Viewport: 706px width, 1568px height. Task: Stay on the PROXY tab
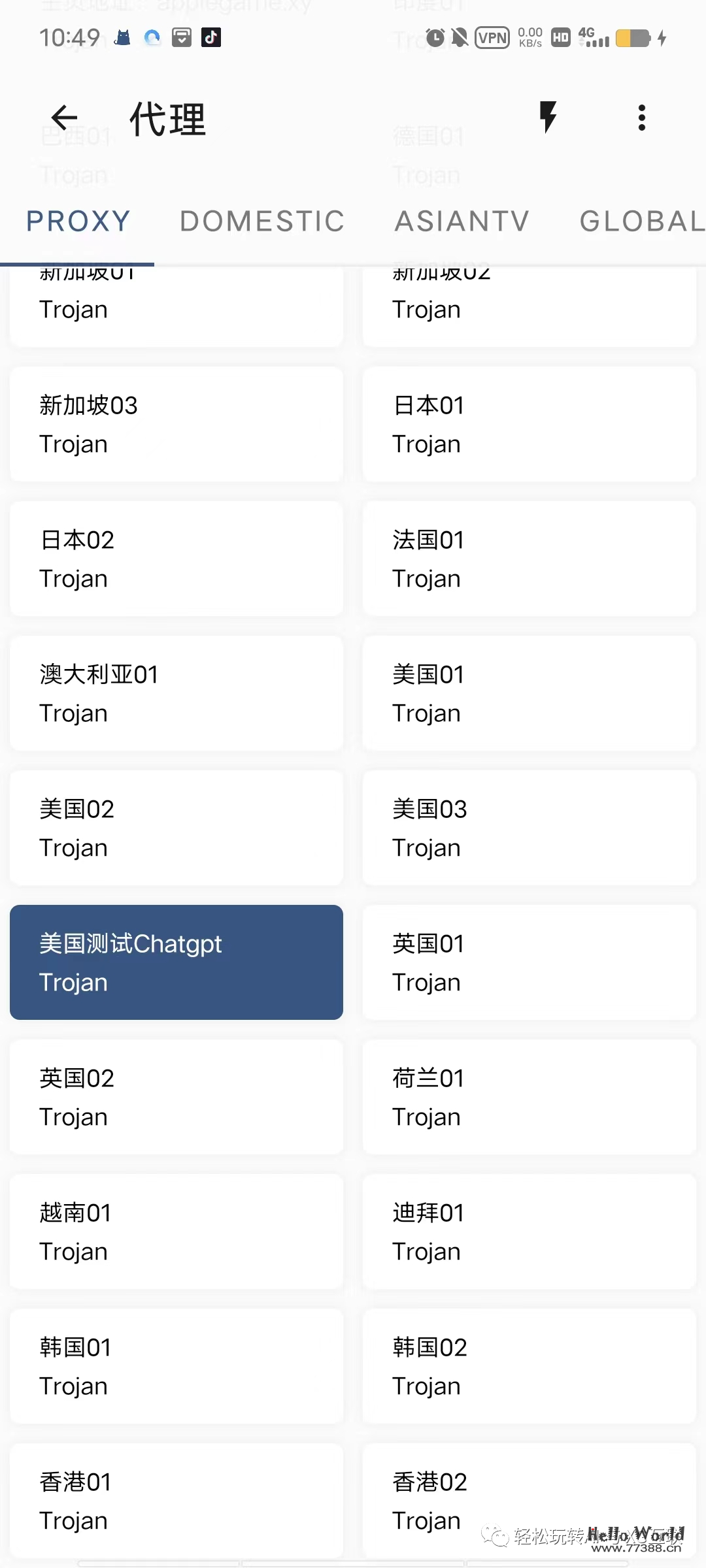tap(77, 220)
